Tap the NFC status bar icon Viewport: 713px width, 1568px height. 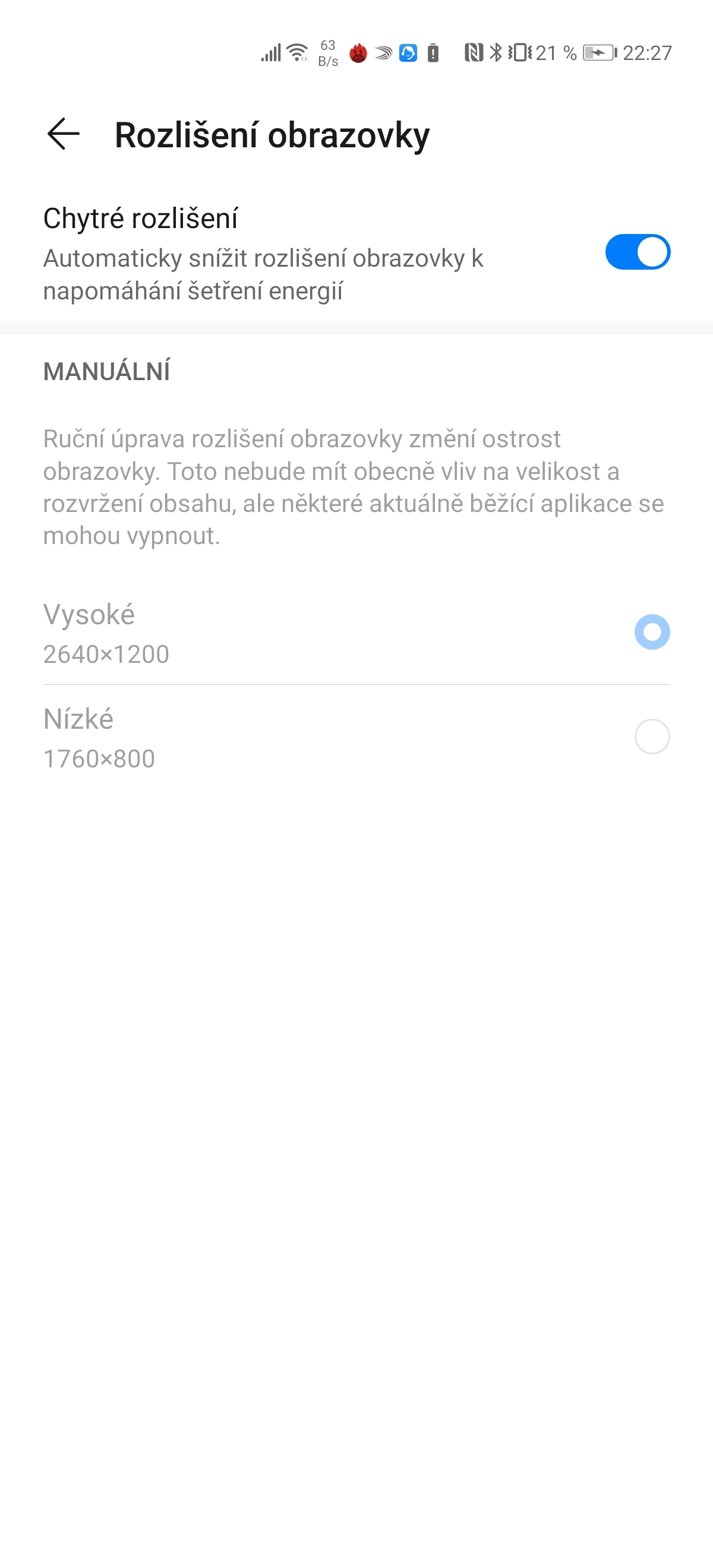pyautogui.click(x=474, y=53)
